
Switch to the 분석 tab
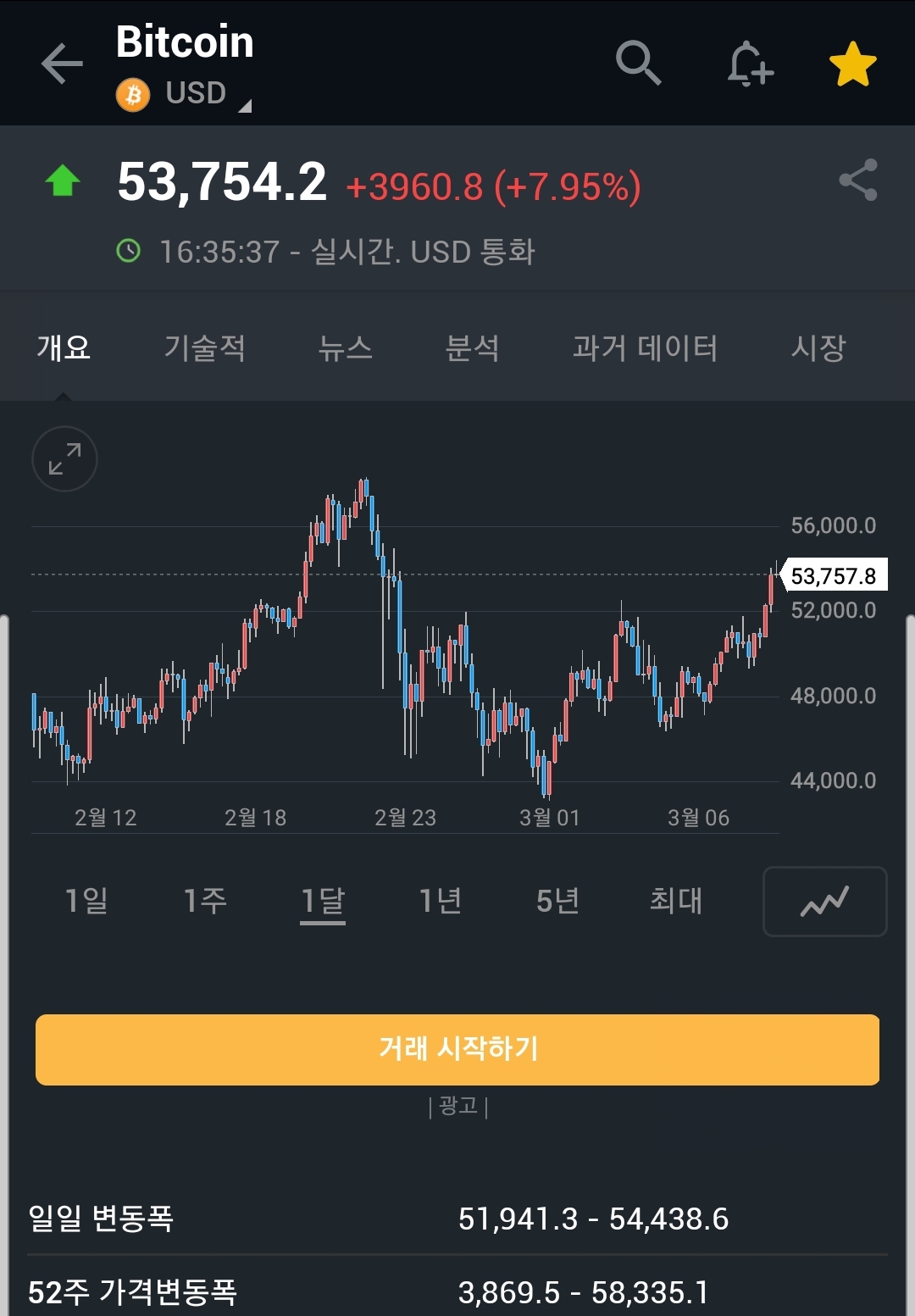click(472, 347)
